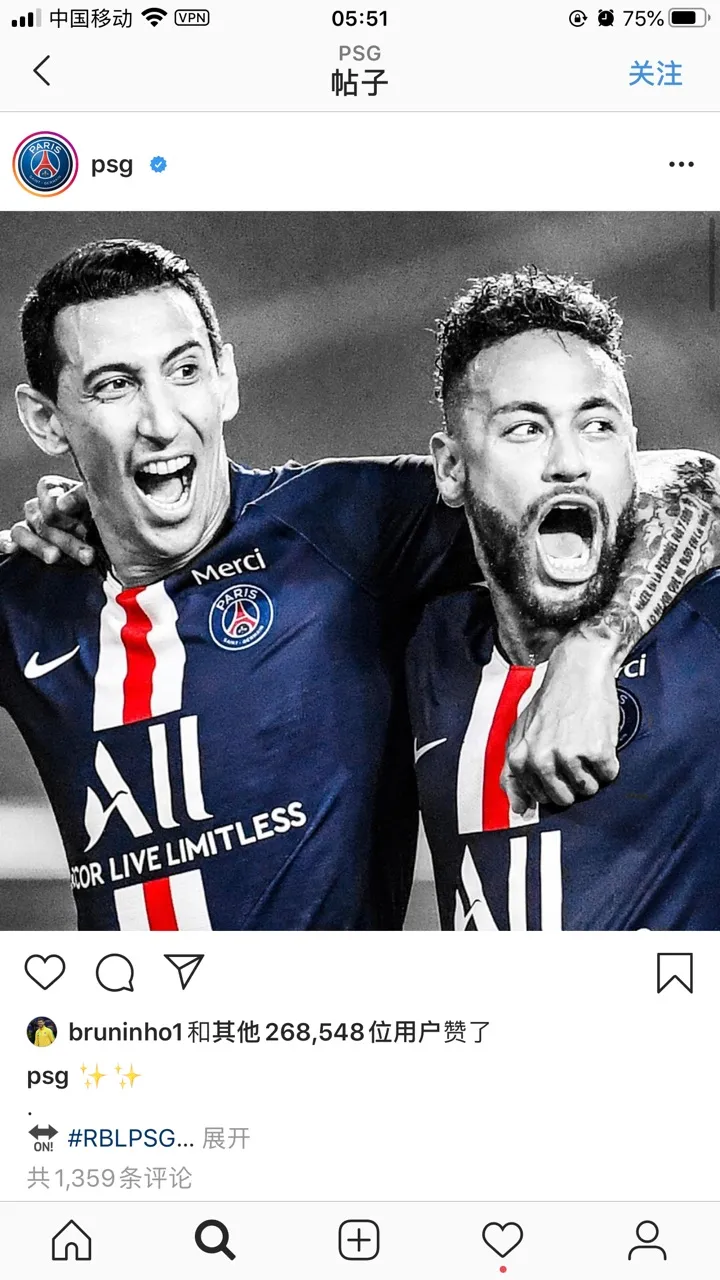The image size is (720, 1280).
Task: Open the PSG profile picture
Action: [x=45, y=164]
